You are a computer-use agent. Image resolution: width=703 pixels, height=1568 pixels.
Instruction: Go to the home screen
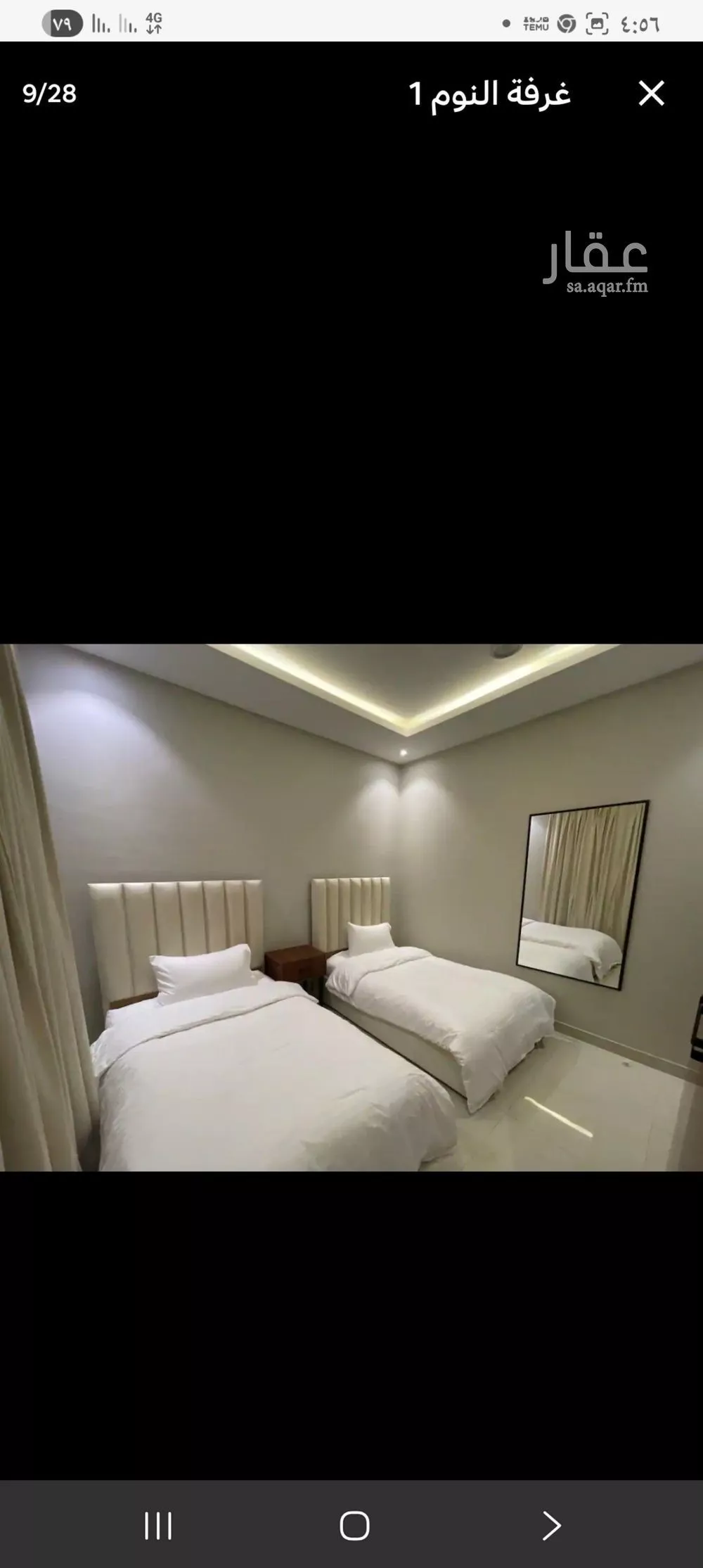(x=354, y=1526)
